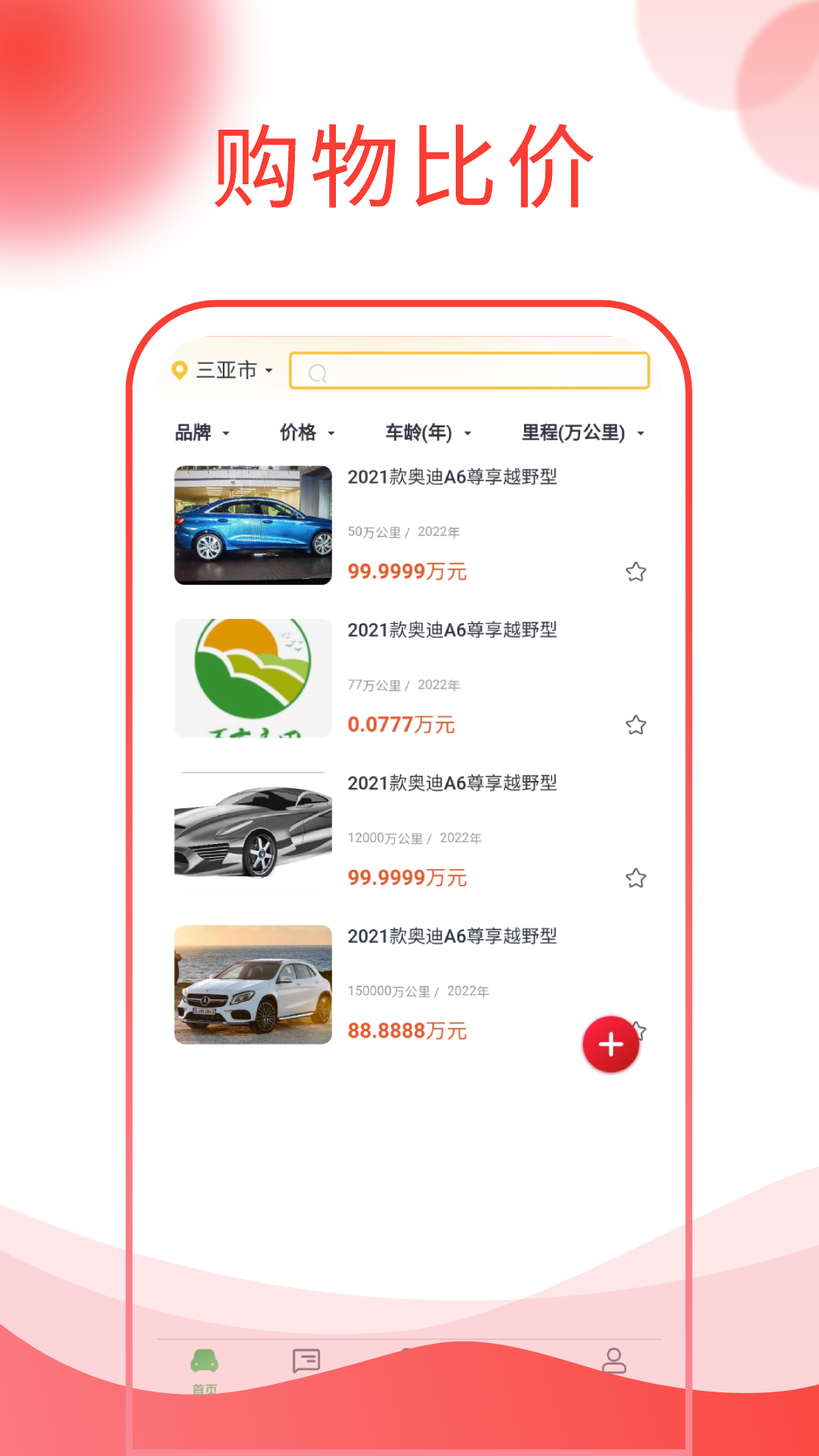Click inside the search input field
This screenshot has width=819, height=1456.
470,372
